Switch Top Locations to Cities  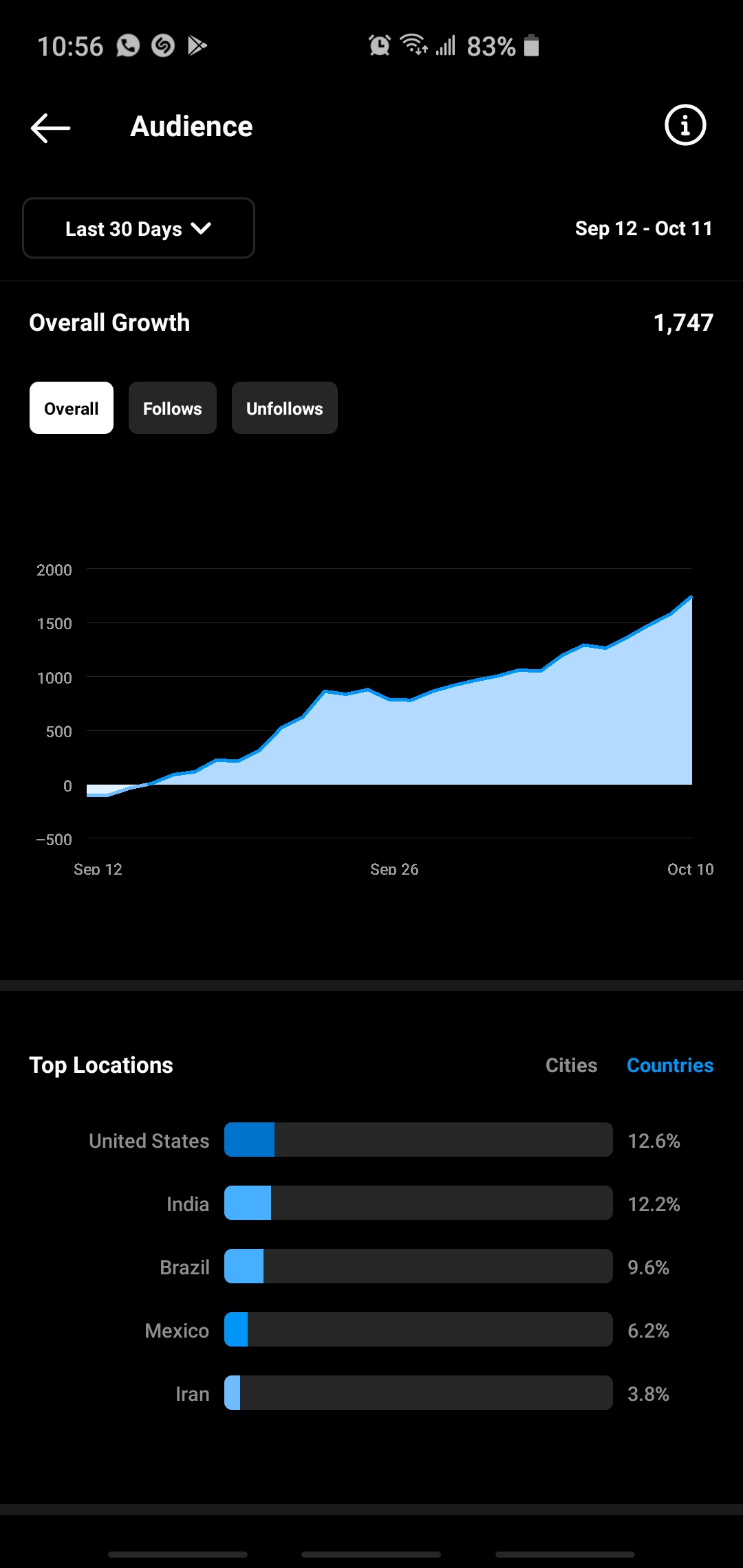pyautogui.click(x=571, y=1065)
